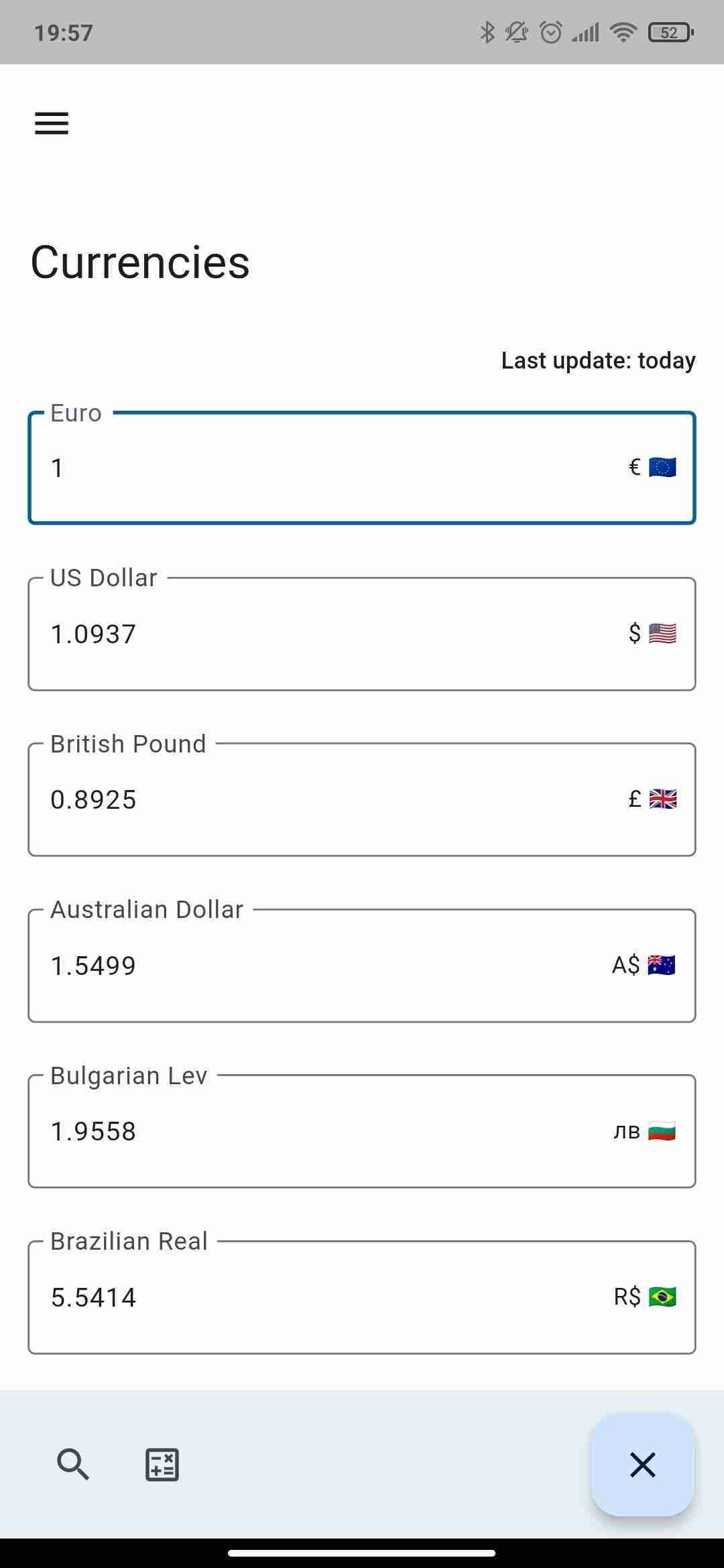
Task: Click the UK flag in the British Pound field
Action: tap(662, 798)
